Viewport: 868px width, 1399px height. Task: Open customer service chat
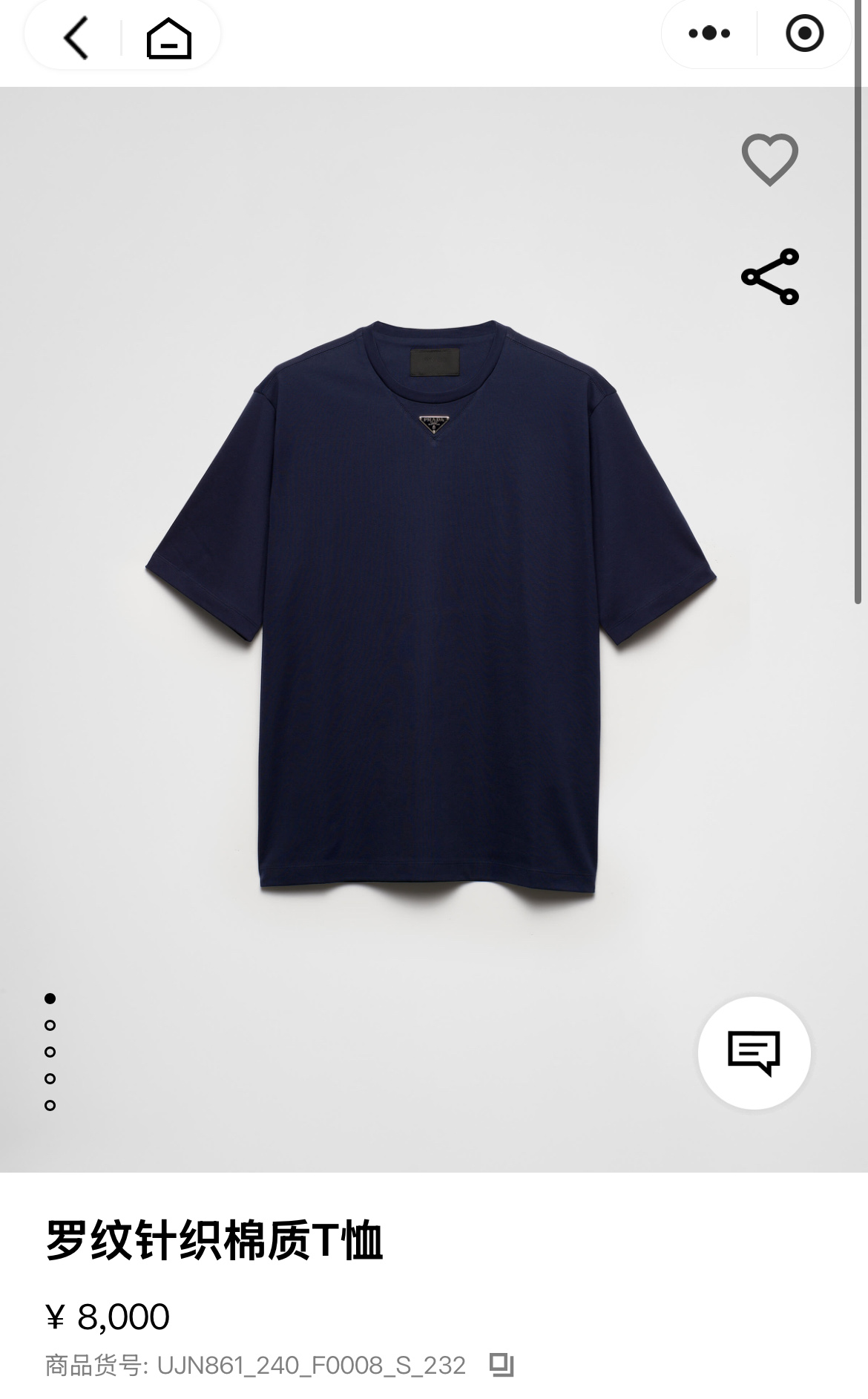point(754,1052)
